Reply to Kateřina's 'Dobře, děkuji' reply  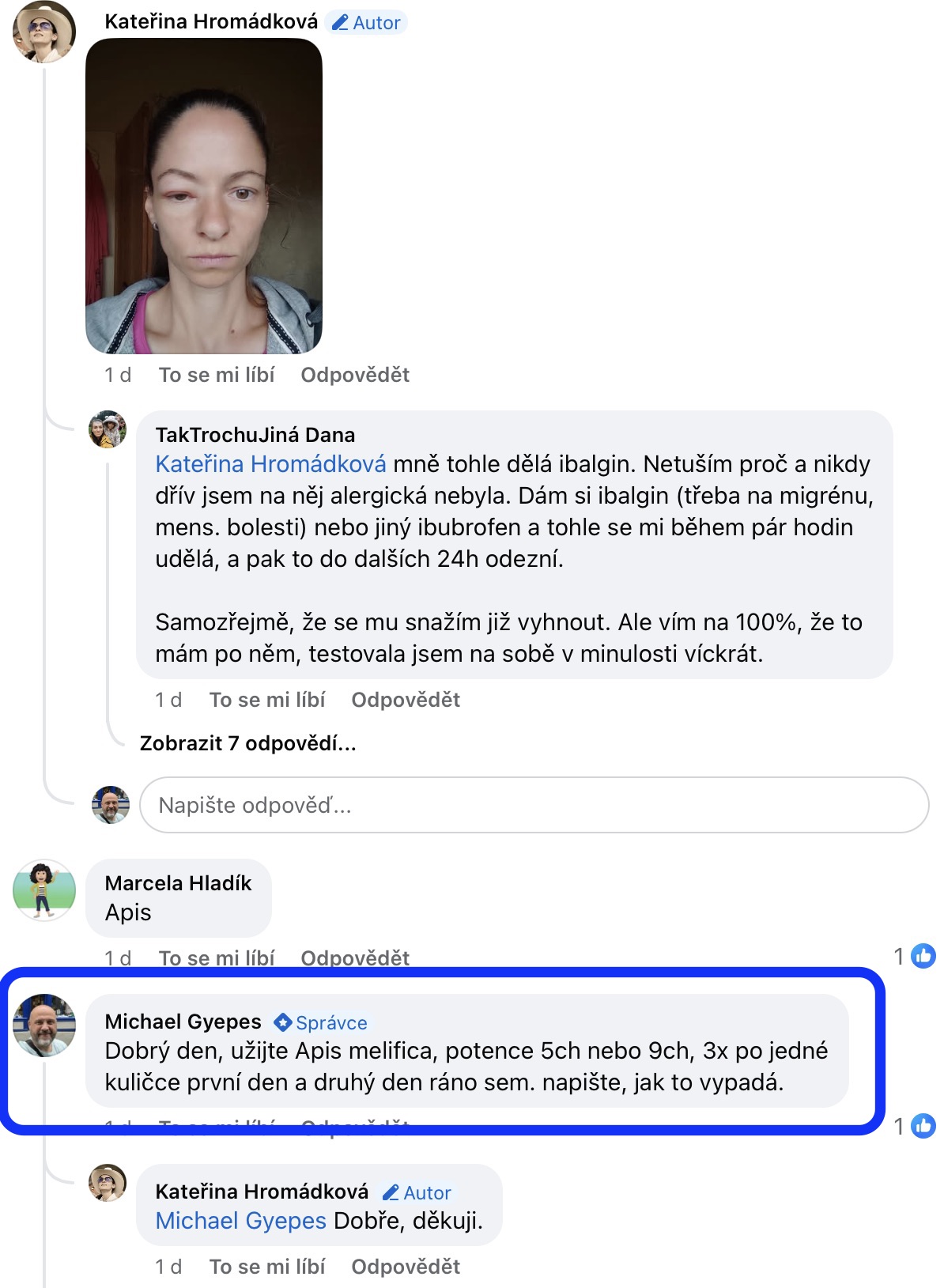click(405, 1267)
